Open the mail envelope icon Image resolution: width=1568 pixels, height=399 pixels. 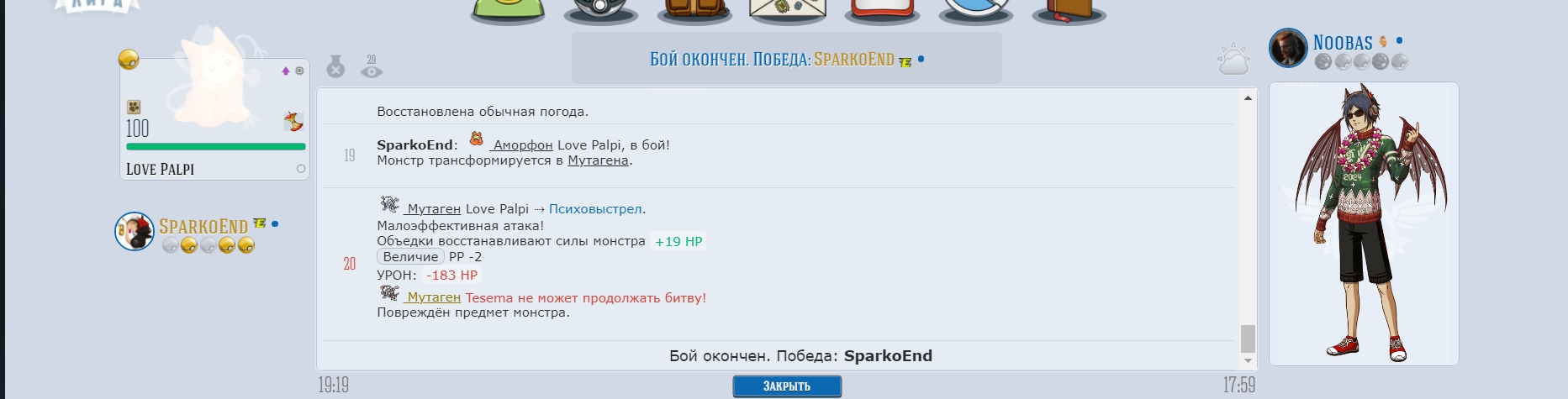(x=788, y=10)
